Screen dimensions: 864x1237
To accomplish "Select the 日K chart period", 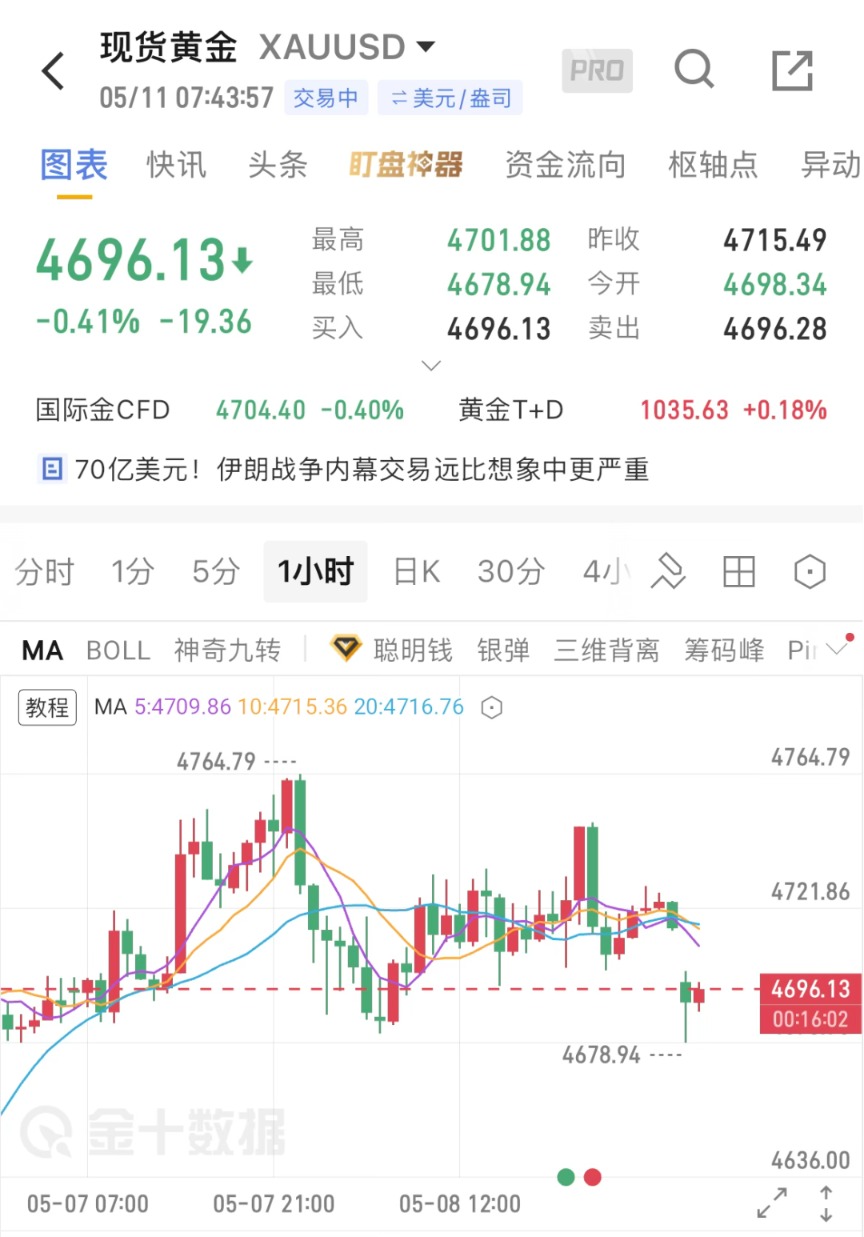I will point(417,572).
